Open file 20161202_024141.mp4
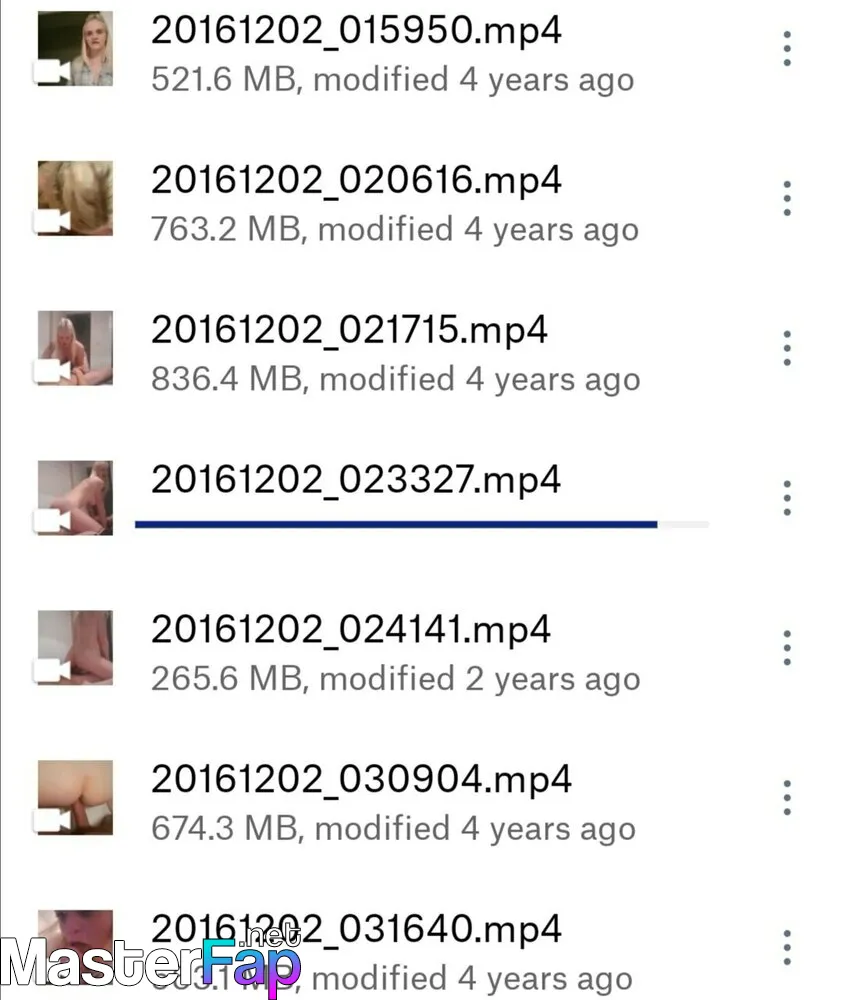This screenshot has width=843, height=1000. 350,631
